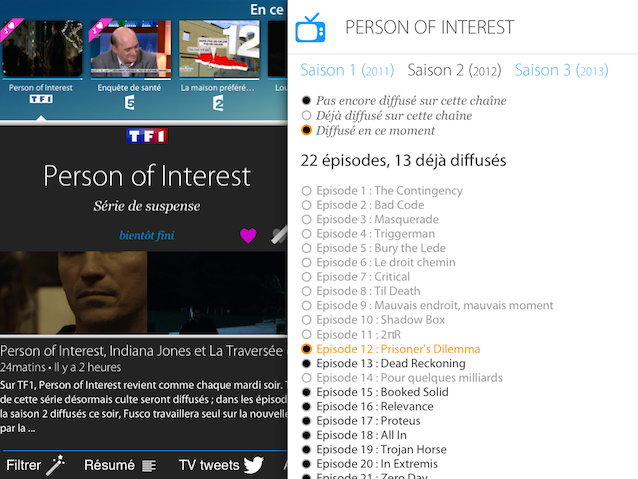Screen dimensions: 638x479
Task: Tap the pink heart favorite icon
Action: [x=248, y=236]
